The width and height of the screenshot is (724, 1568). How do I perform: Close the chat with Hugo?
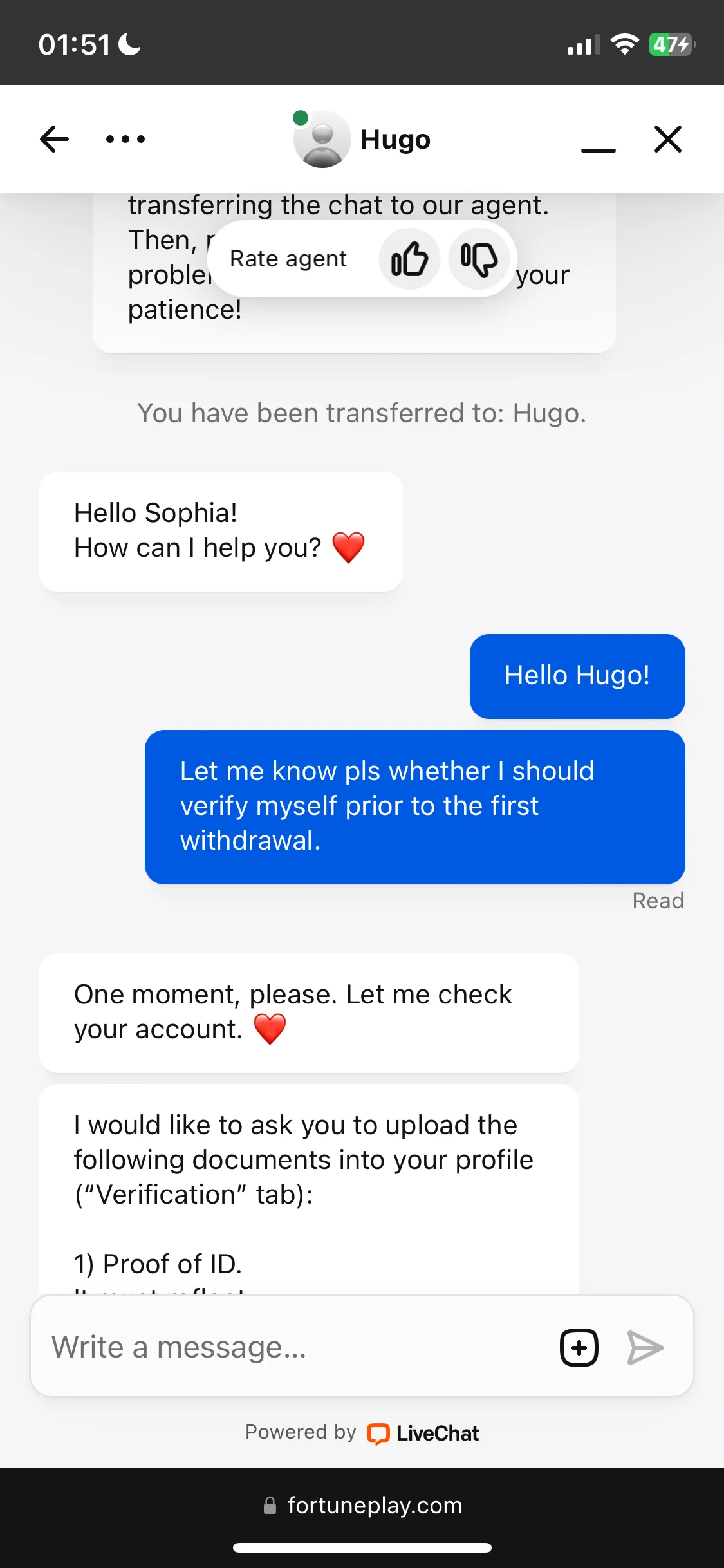click(x=667, y=139)
